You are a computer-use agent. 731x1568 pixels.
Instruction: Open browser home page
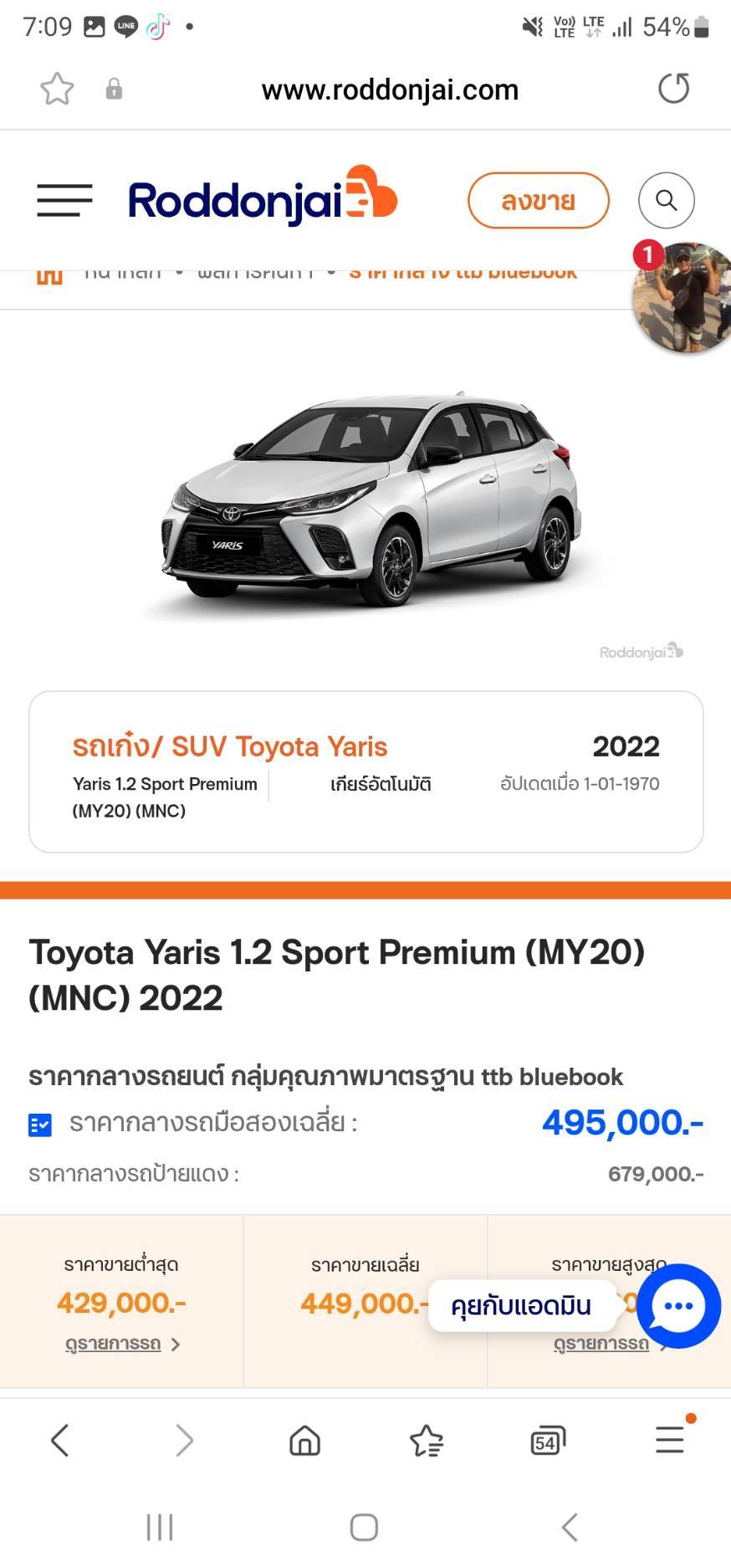point(304,1441)
